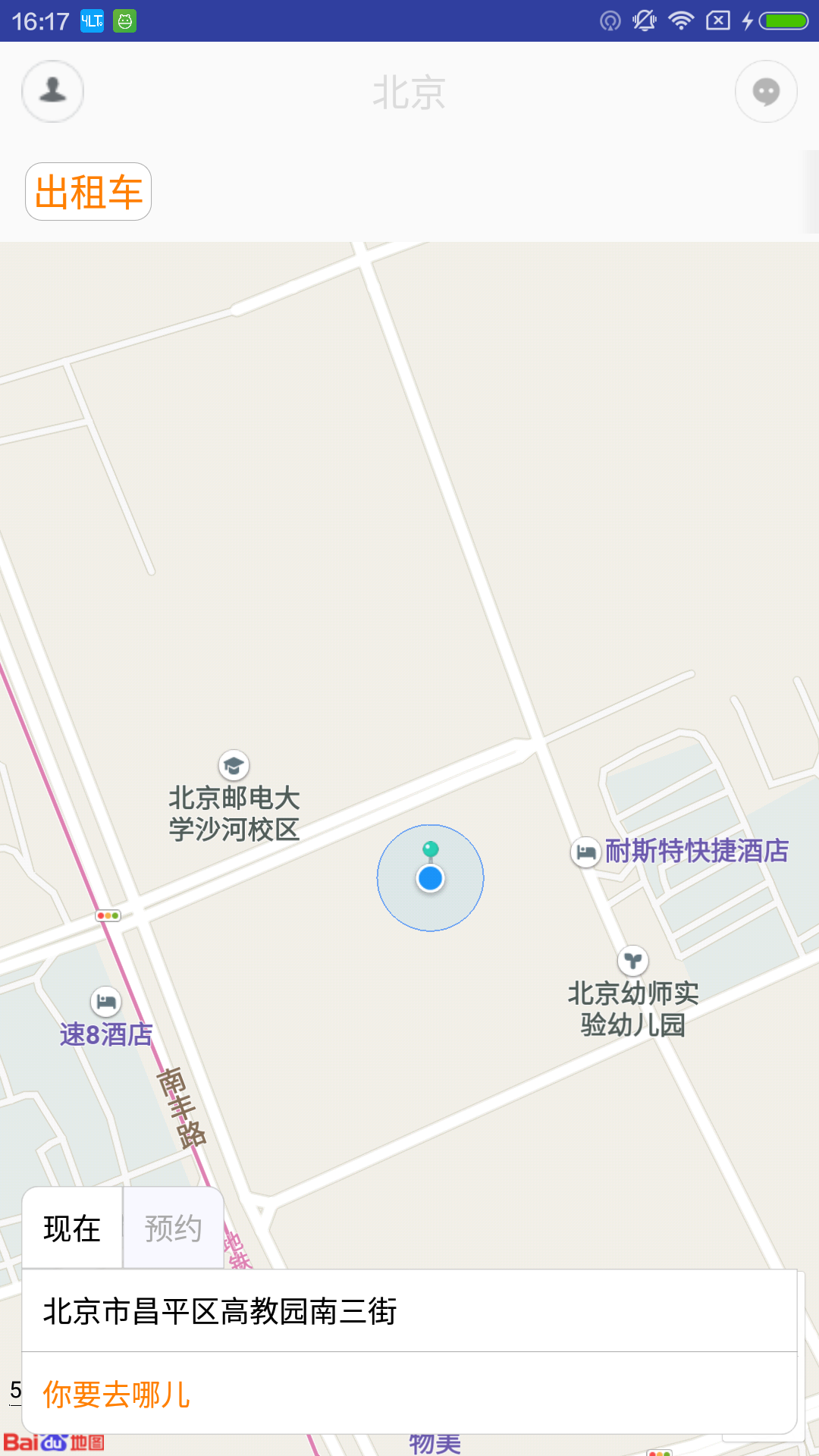Click the 北京 city title
This screenshot has width=819, height=1456.
pyautogui.click(x=409, y=91)
